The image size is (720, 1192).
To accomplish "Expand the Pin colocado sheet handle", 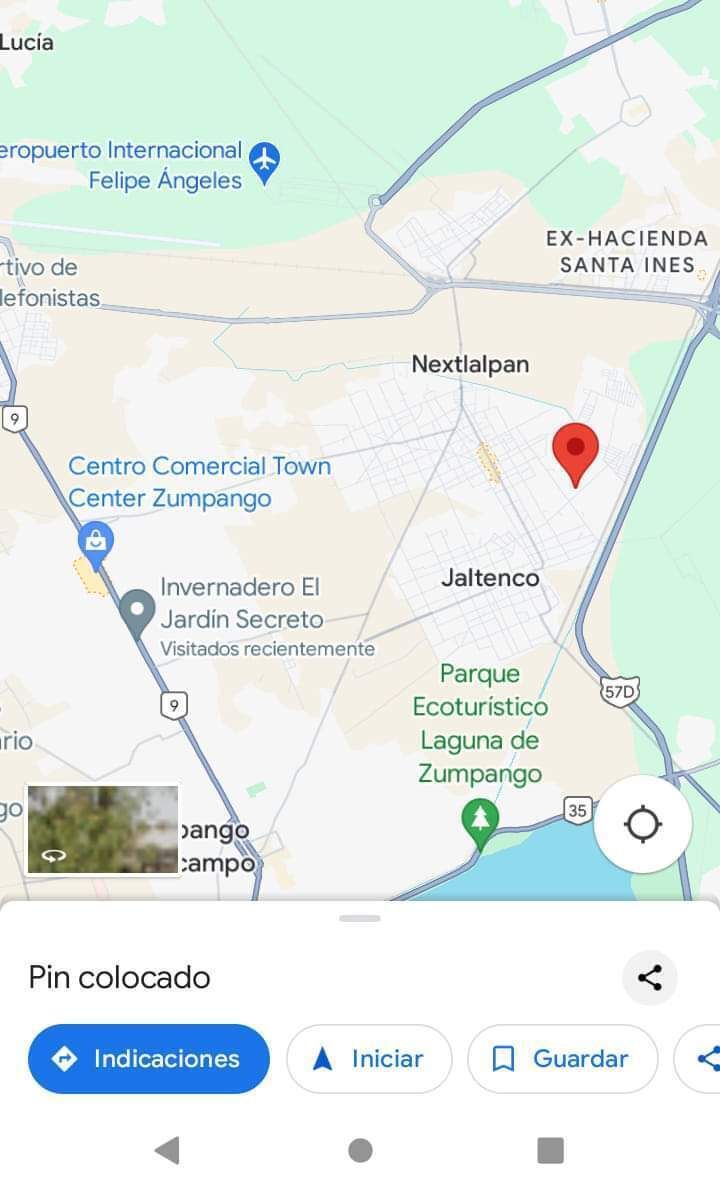I will click(360, 918).
